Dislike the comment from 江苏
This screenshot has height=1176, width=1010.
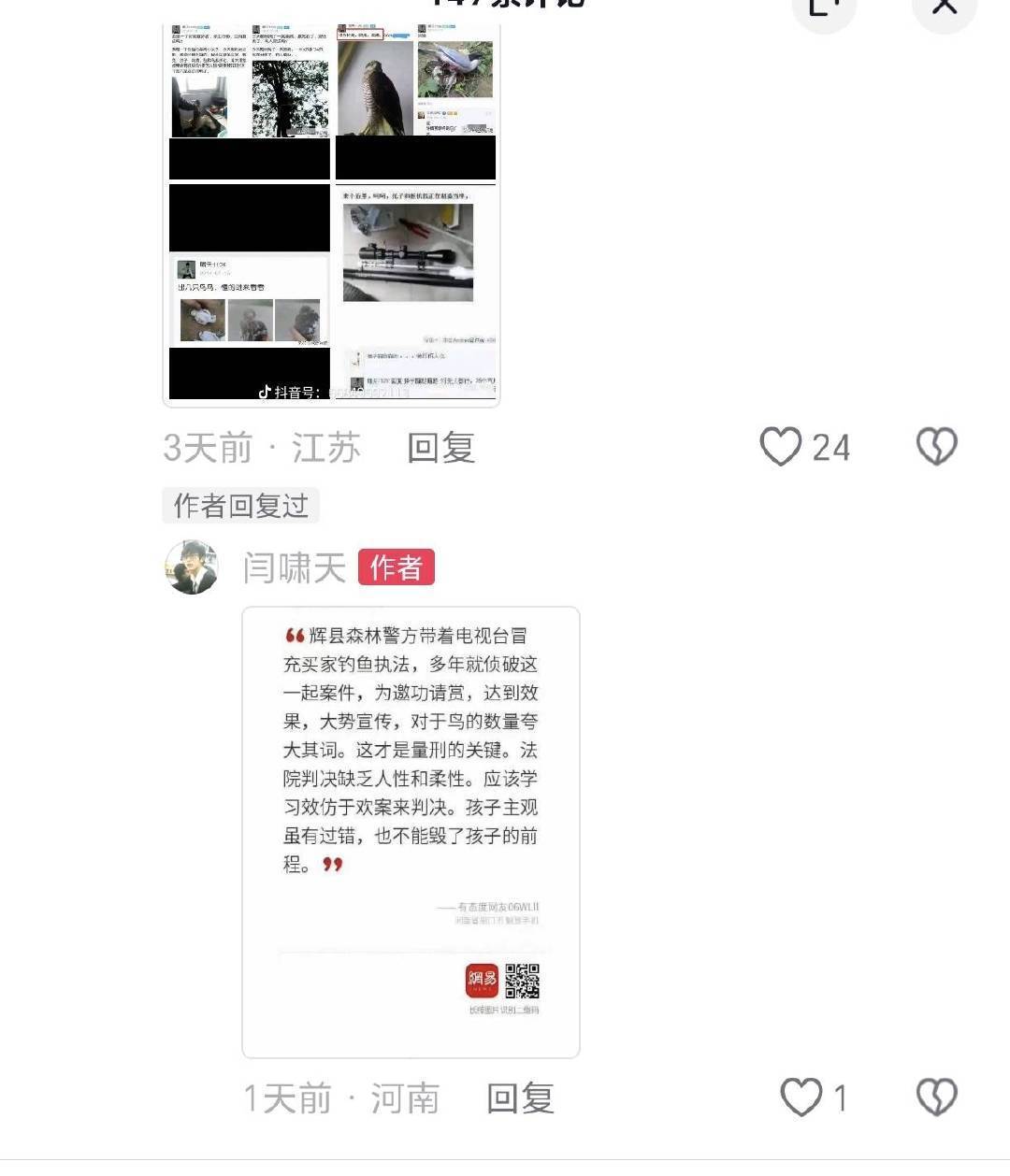point(936,447)
